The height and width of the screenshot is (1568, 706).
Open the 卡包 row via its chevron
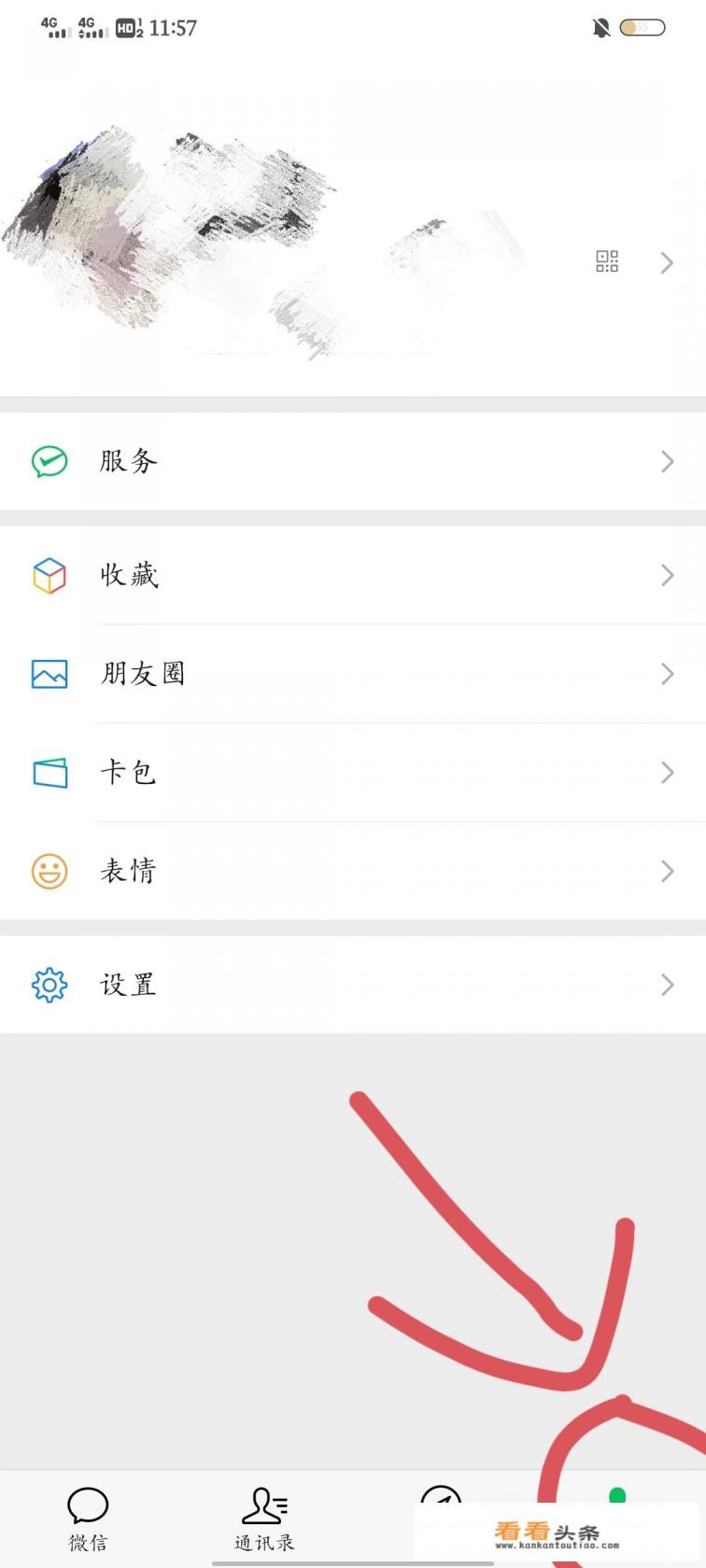[667, 773]
